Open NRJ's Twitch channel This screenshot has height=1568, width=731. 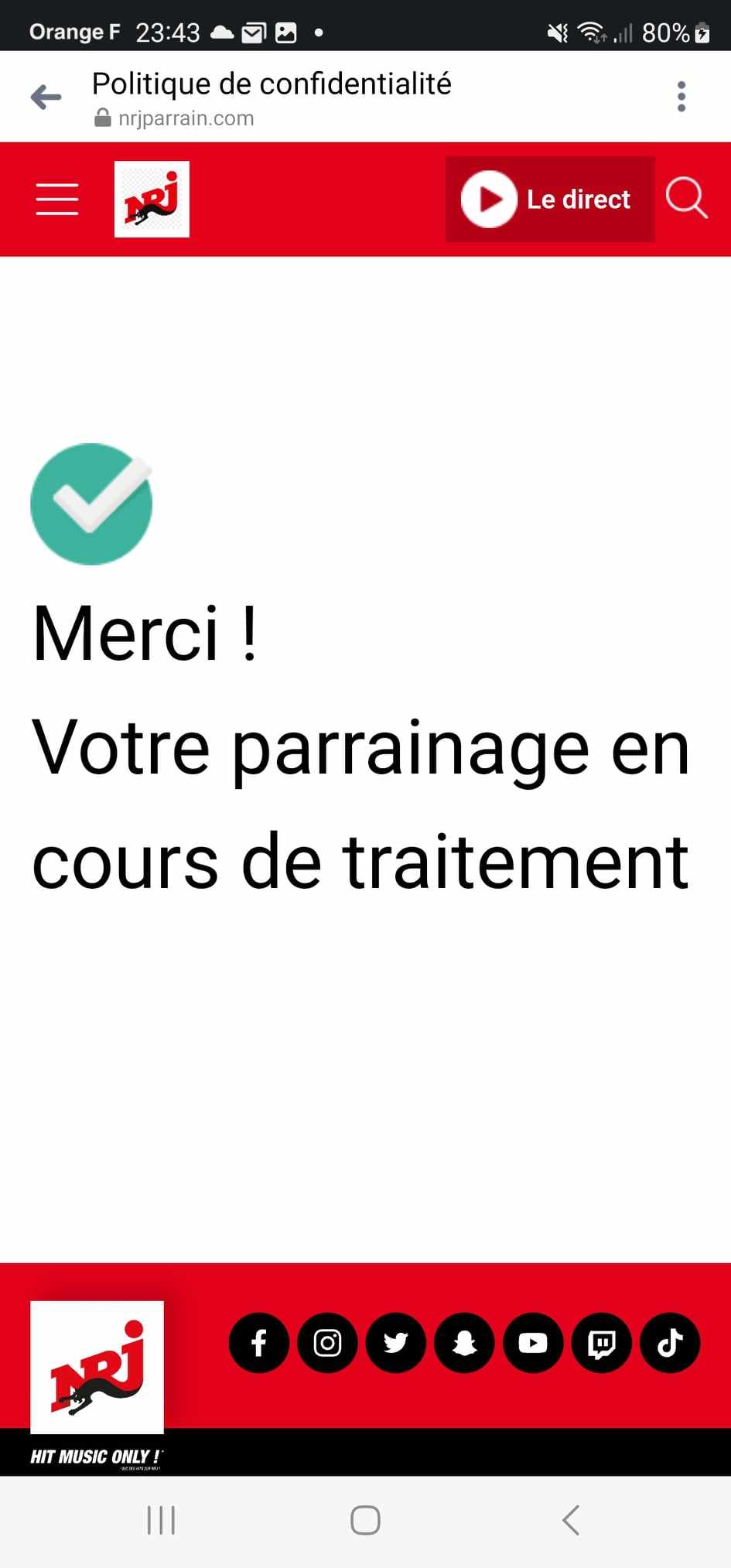(x=602, y=1342)
